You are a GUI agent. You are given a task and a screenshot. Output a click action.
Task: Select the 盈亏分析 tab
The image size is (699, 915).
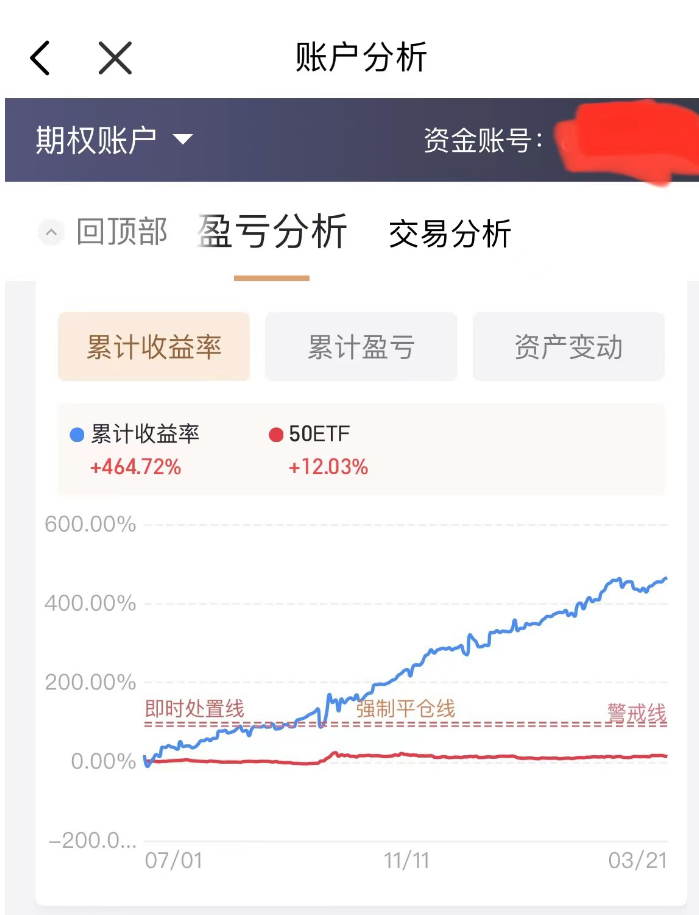[x=272, y=232]
